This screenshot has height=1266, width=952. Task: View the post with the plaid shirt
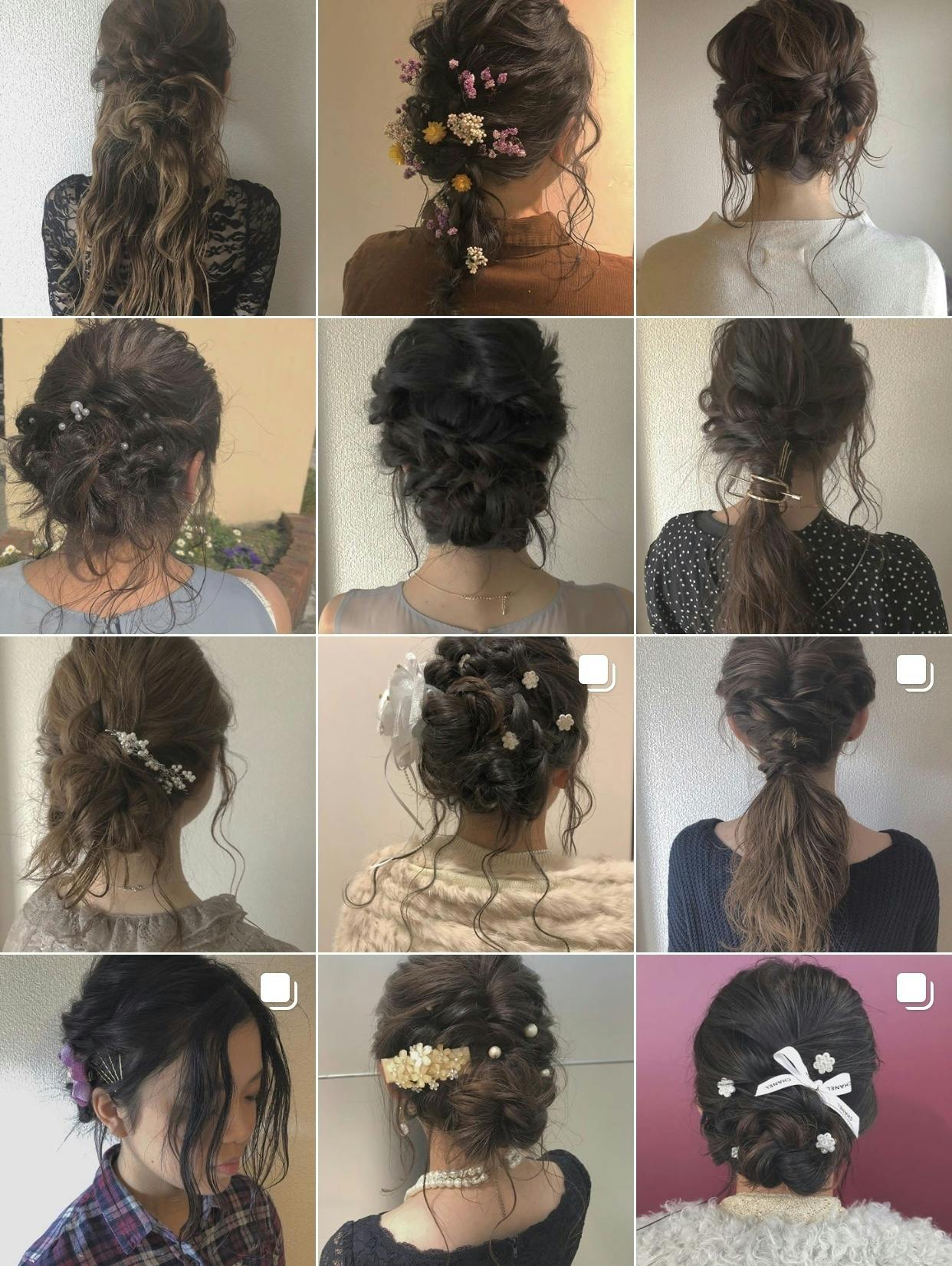point(157,1110)
